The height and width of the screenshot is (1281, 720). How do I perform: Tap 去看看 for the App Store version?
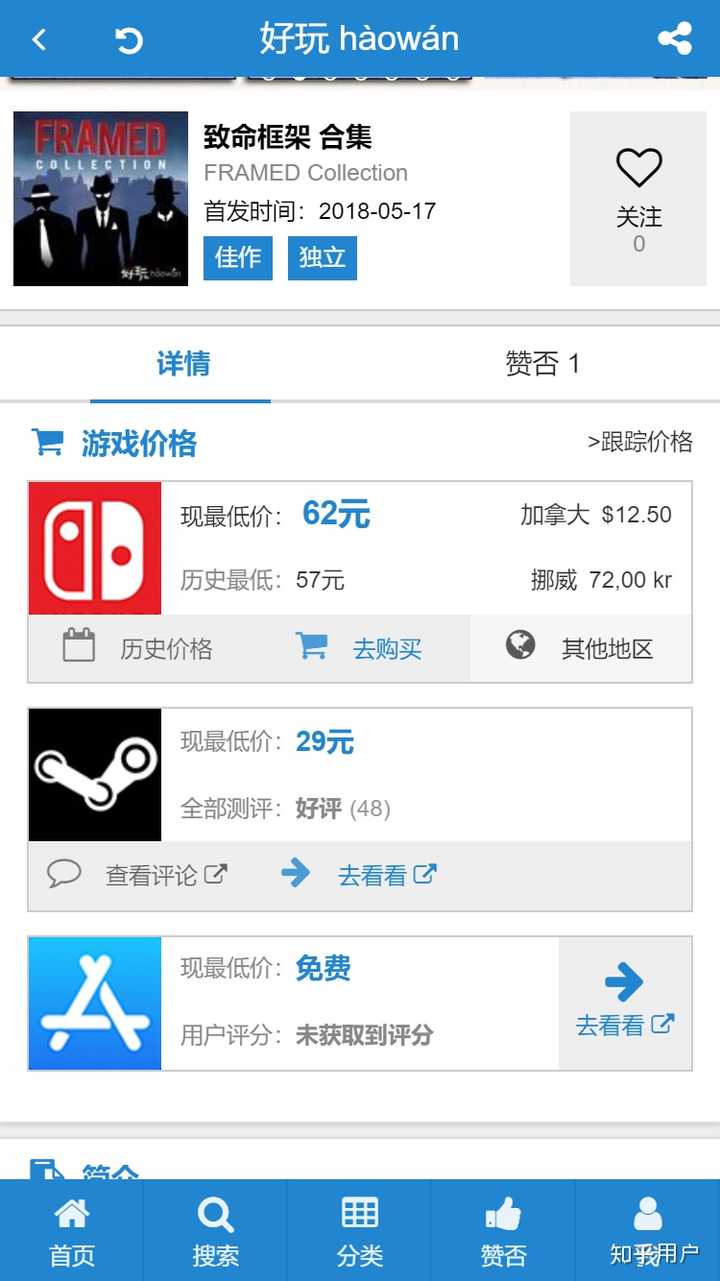point(625,1004)
